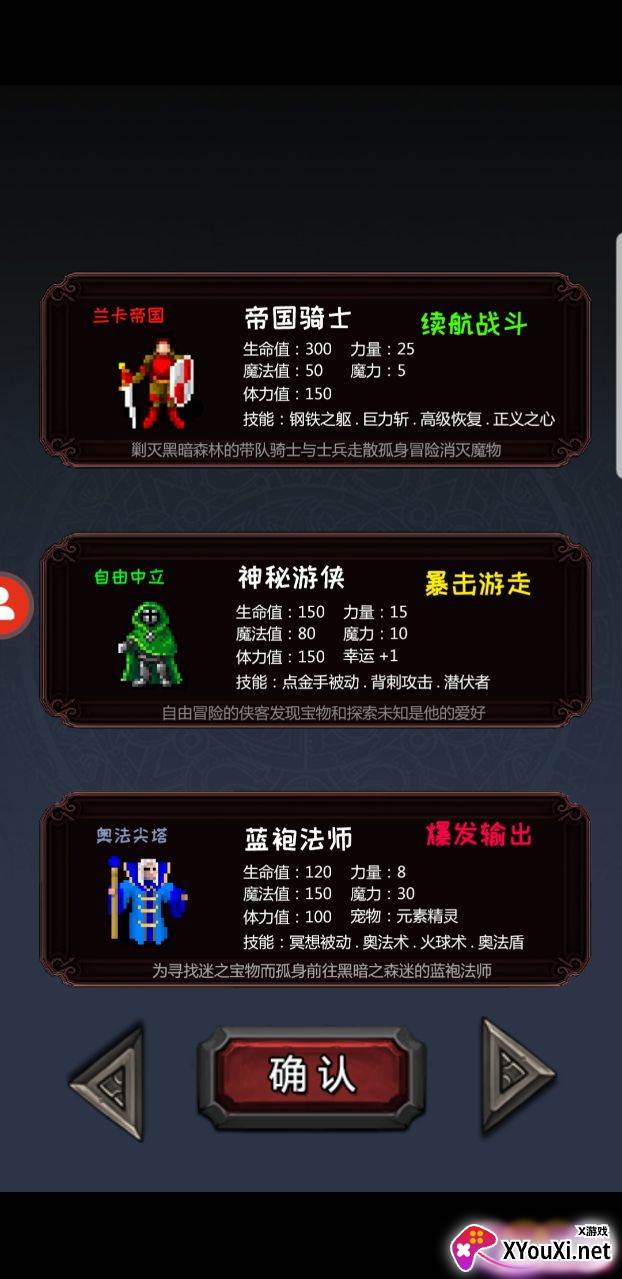The height and width of the screenshot is (1279, 622).
Task: Pick the 蓝袍法师 character card
Action: point(314,889)
